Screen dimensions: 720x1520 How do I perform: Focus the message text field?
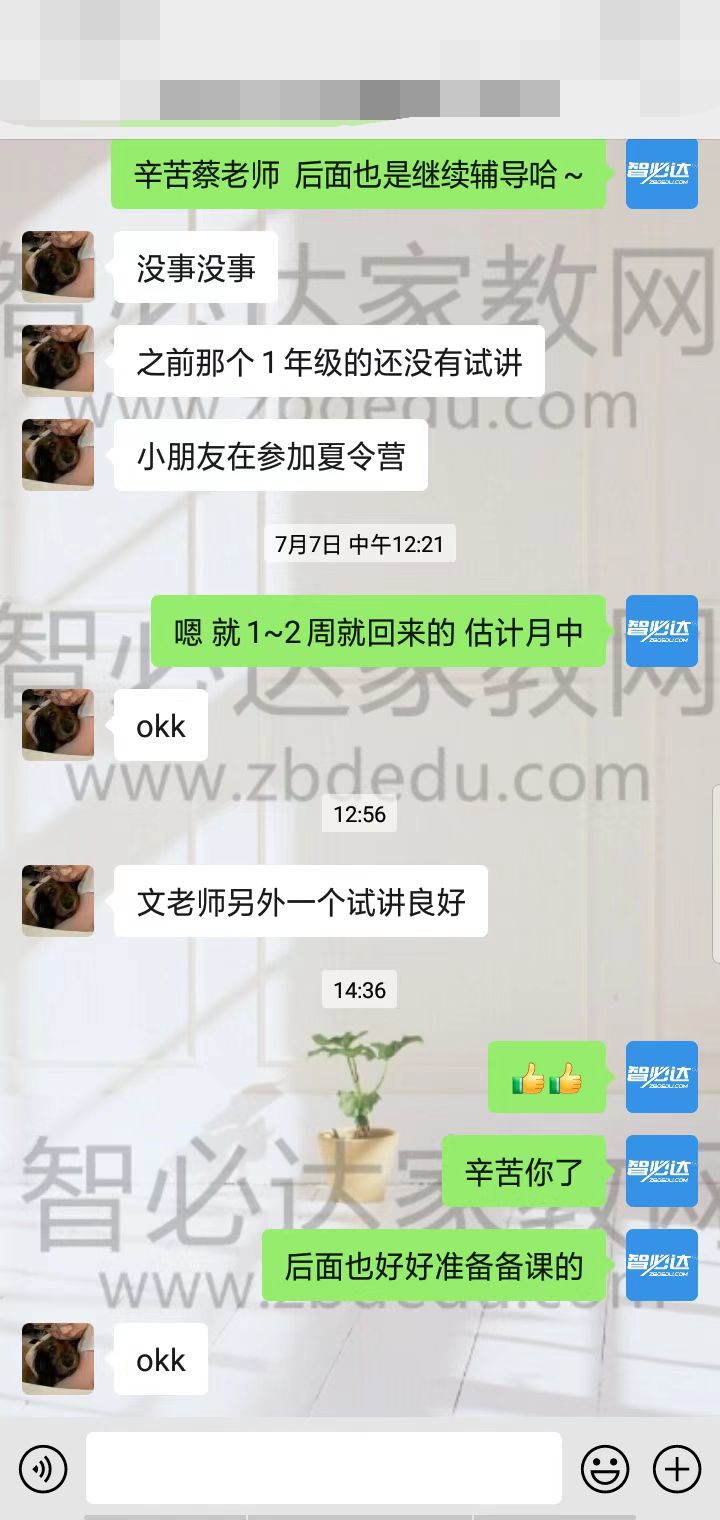point(323,1468)
